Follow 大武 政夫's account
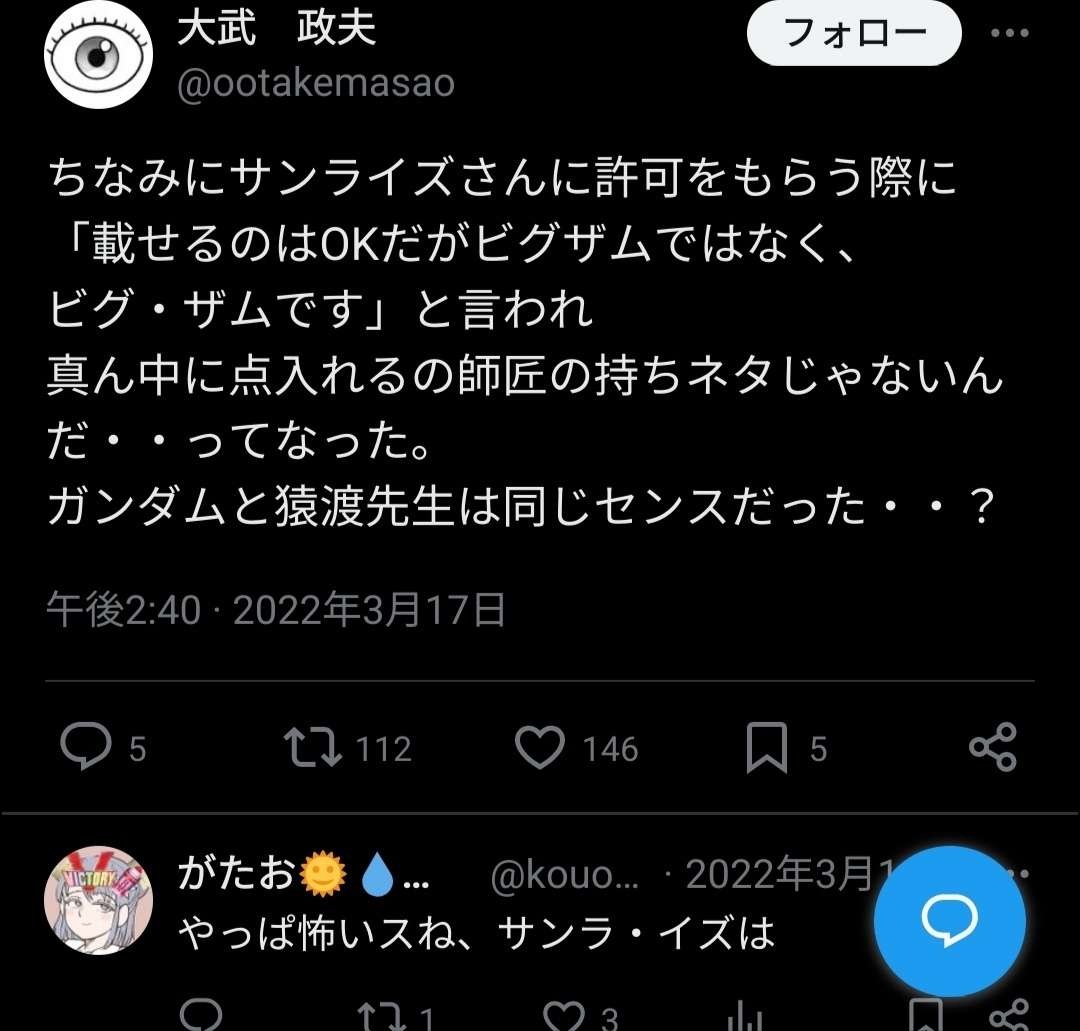 853,36
